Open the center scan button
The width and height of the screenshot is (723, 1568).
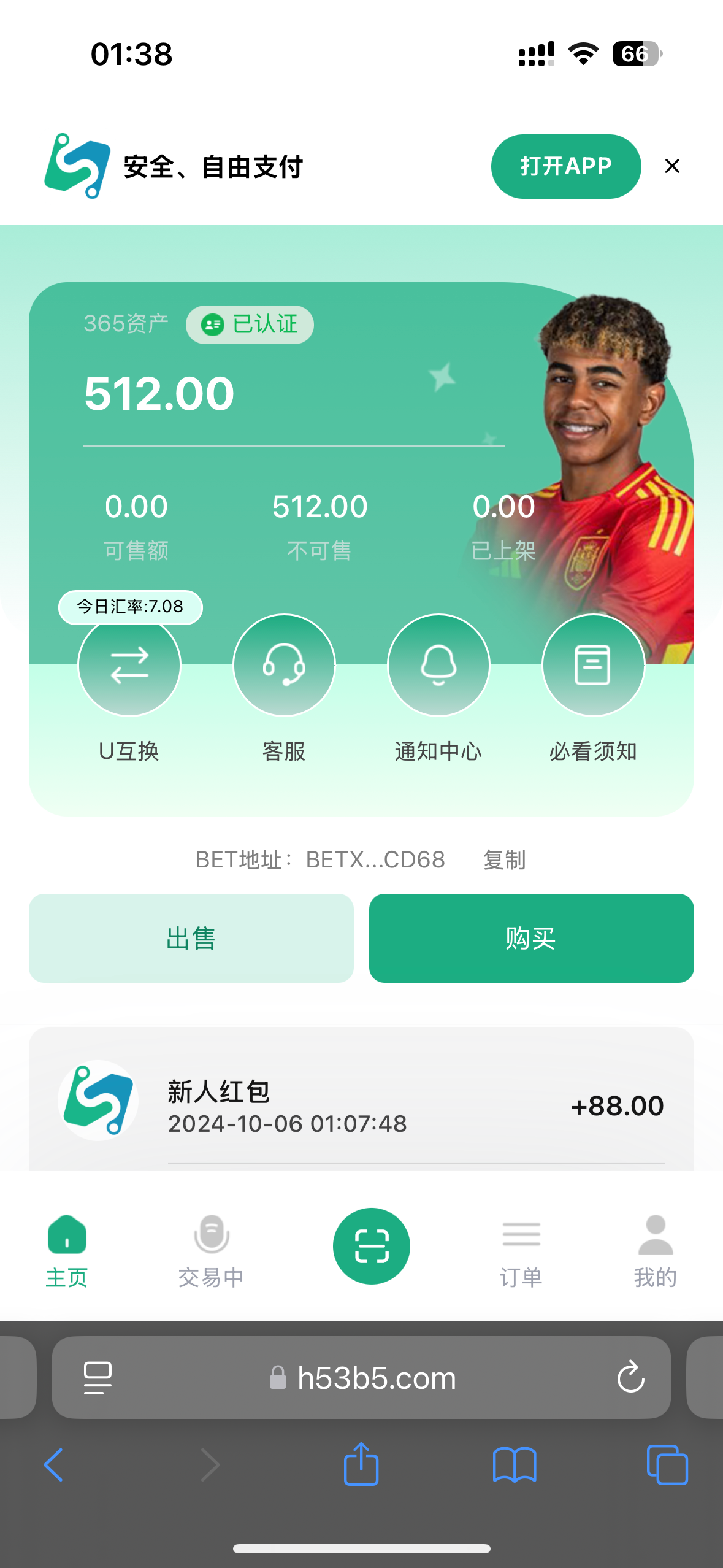[x=371, y=1246]
